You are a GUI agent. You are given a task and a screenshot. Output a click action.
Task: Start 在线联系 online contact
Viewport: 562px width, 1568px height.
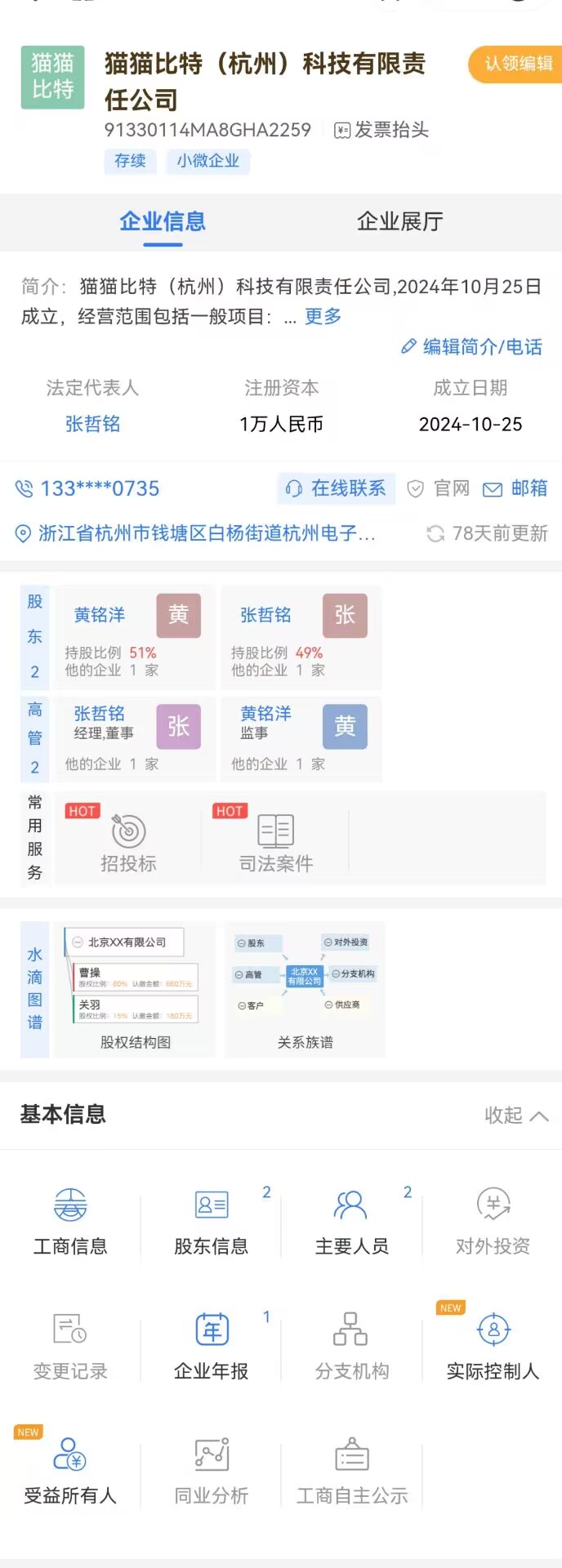point(337,488)
